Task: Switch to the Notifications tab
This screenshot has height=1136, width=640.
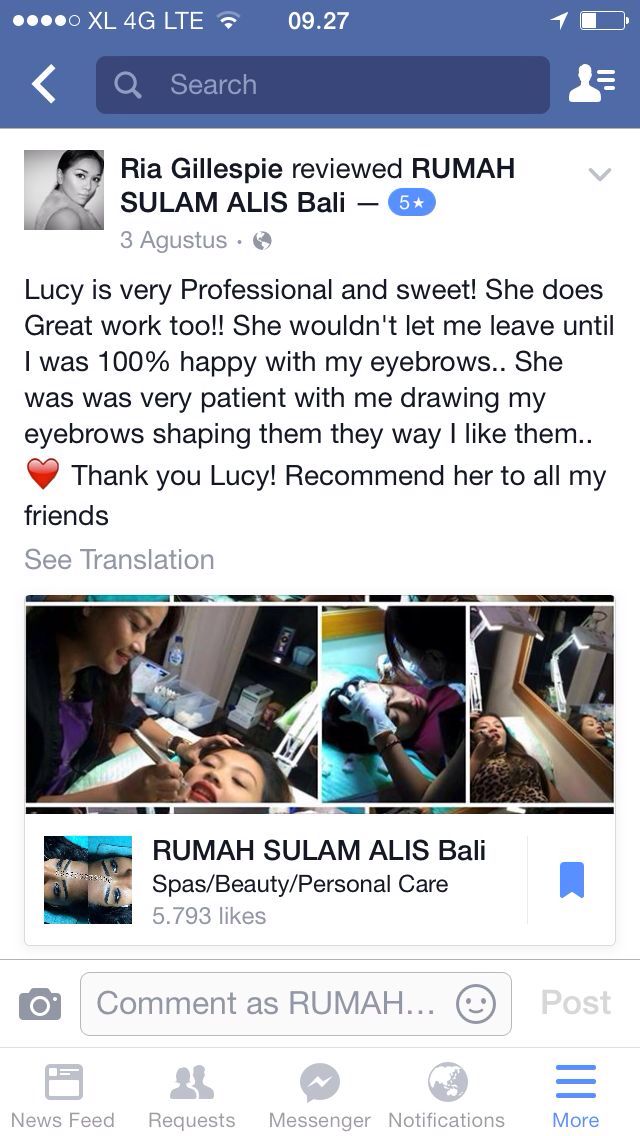Action: tap(447, 1095)
